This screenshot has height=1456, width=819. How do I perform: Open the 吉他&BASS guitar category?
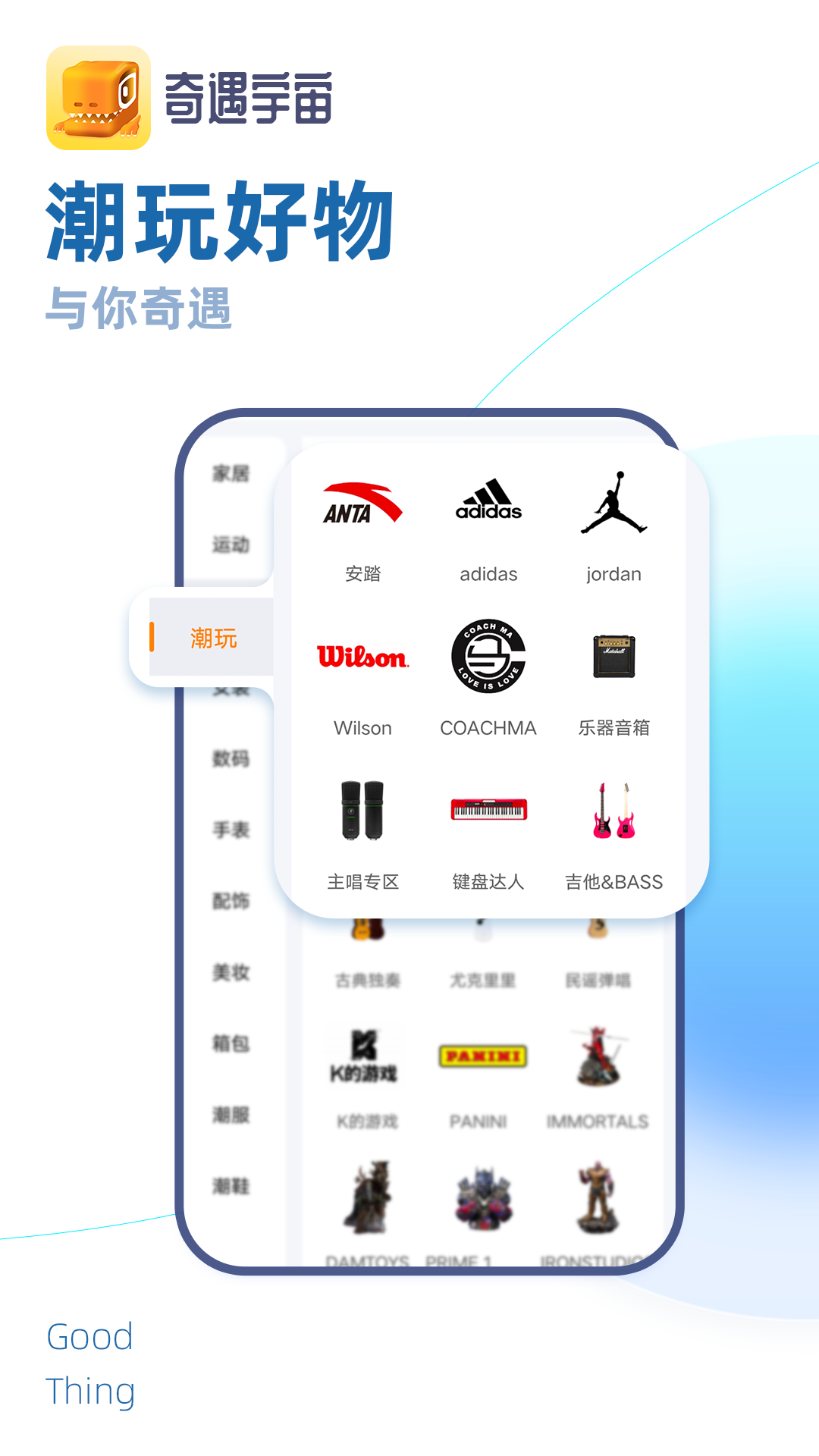[x=614, y=810]
